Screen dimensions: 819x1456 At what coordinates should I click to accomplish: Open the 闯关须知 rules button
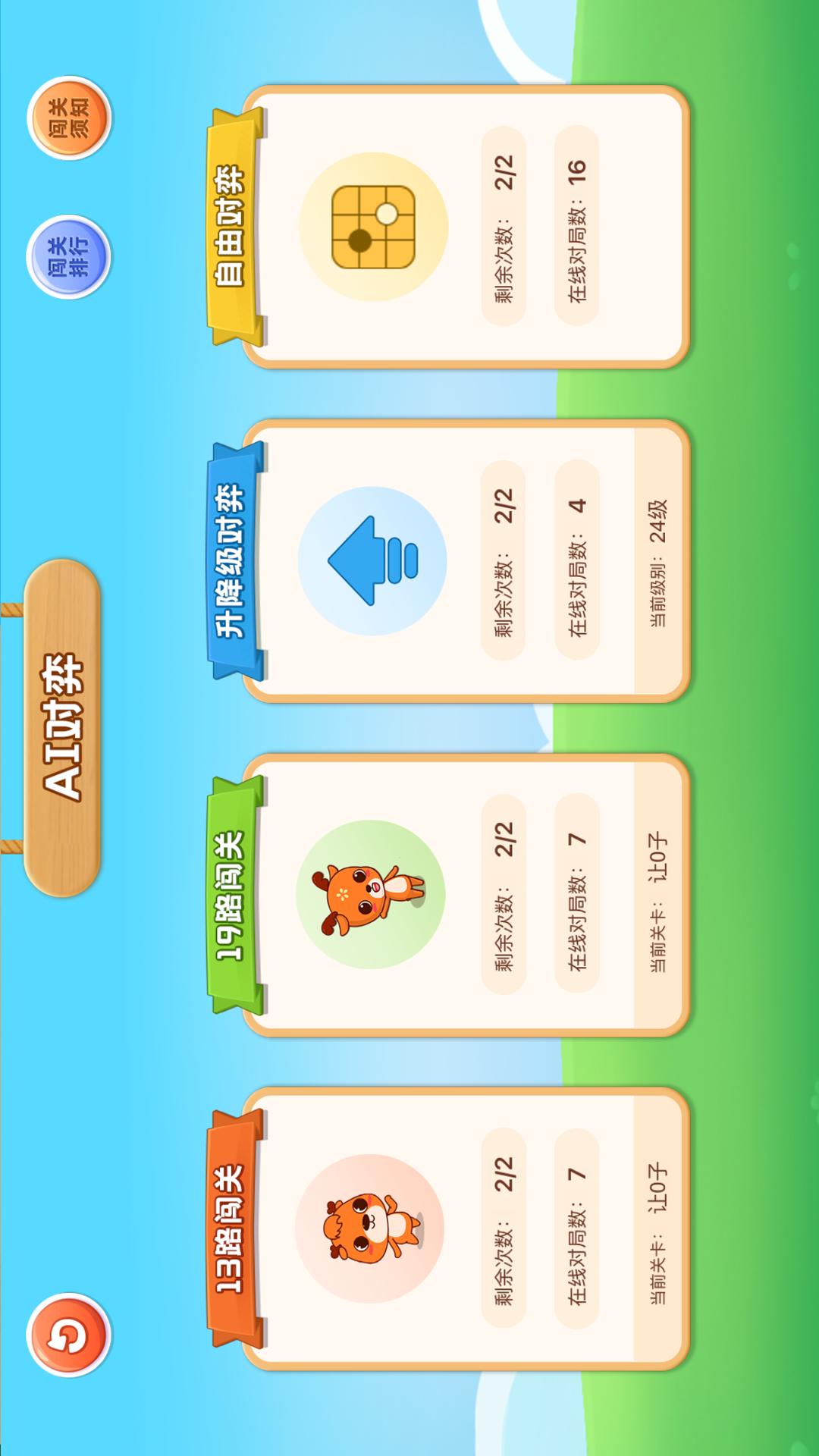69,118
